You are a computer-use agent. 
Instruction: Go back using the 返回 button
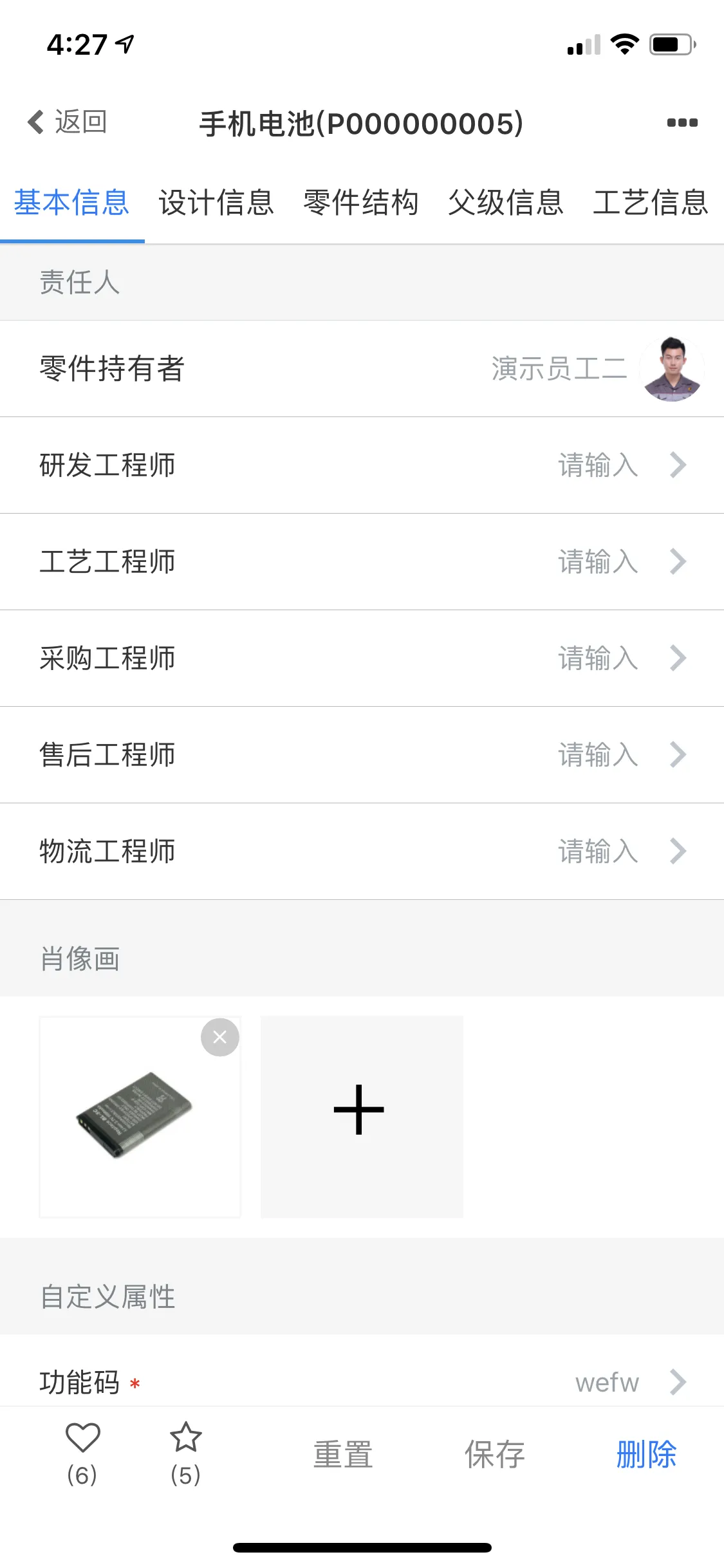pyautogui.click(x=67, y=122)
